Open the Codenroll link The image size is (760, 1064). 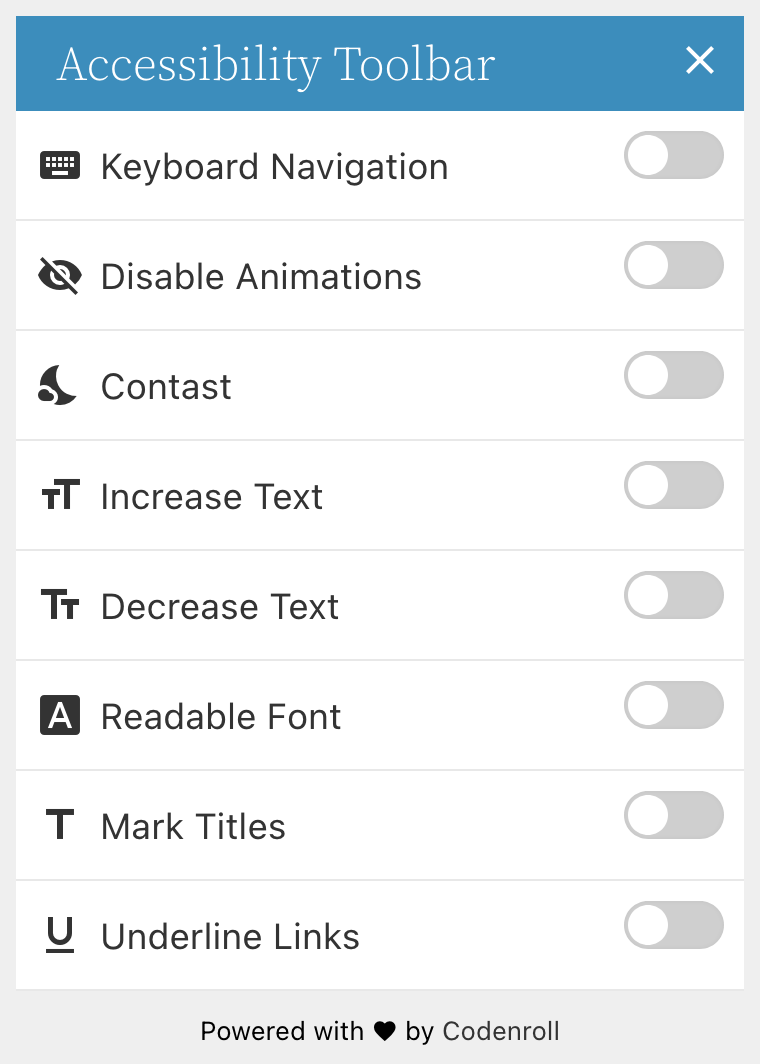(501, 1031)
